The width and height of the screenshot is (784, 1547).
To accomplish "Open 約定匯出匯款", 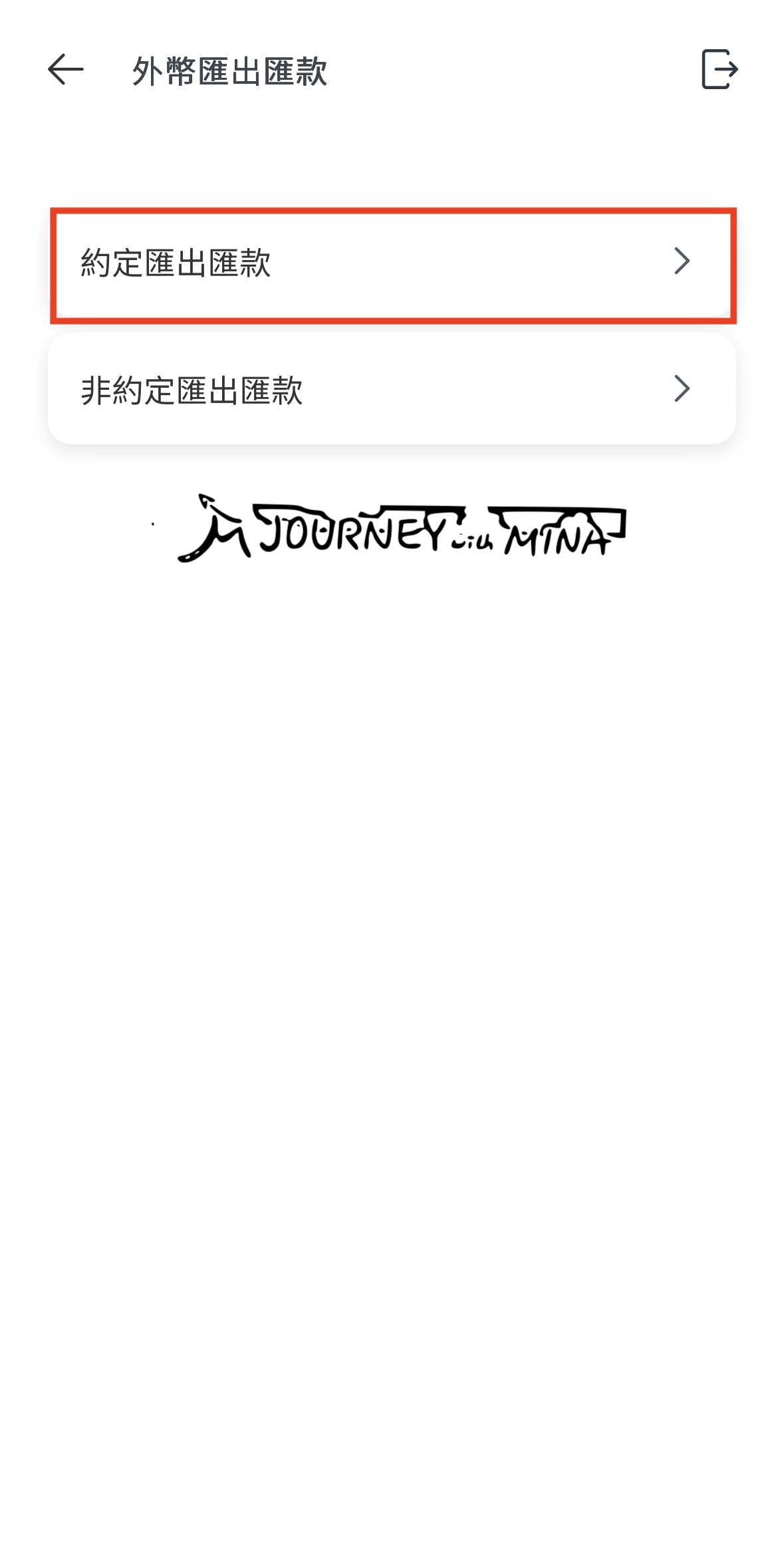I will 392,263.
